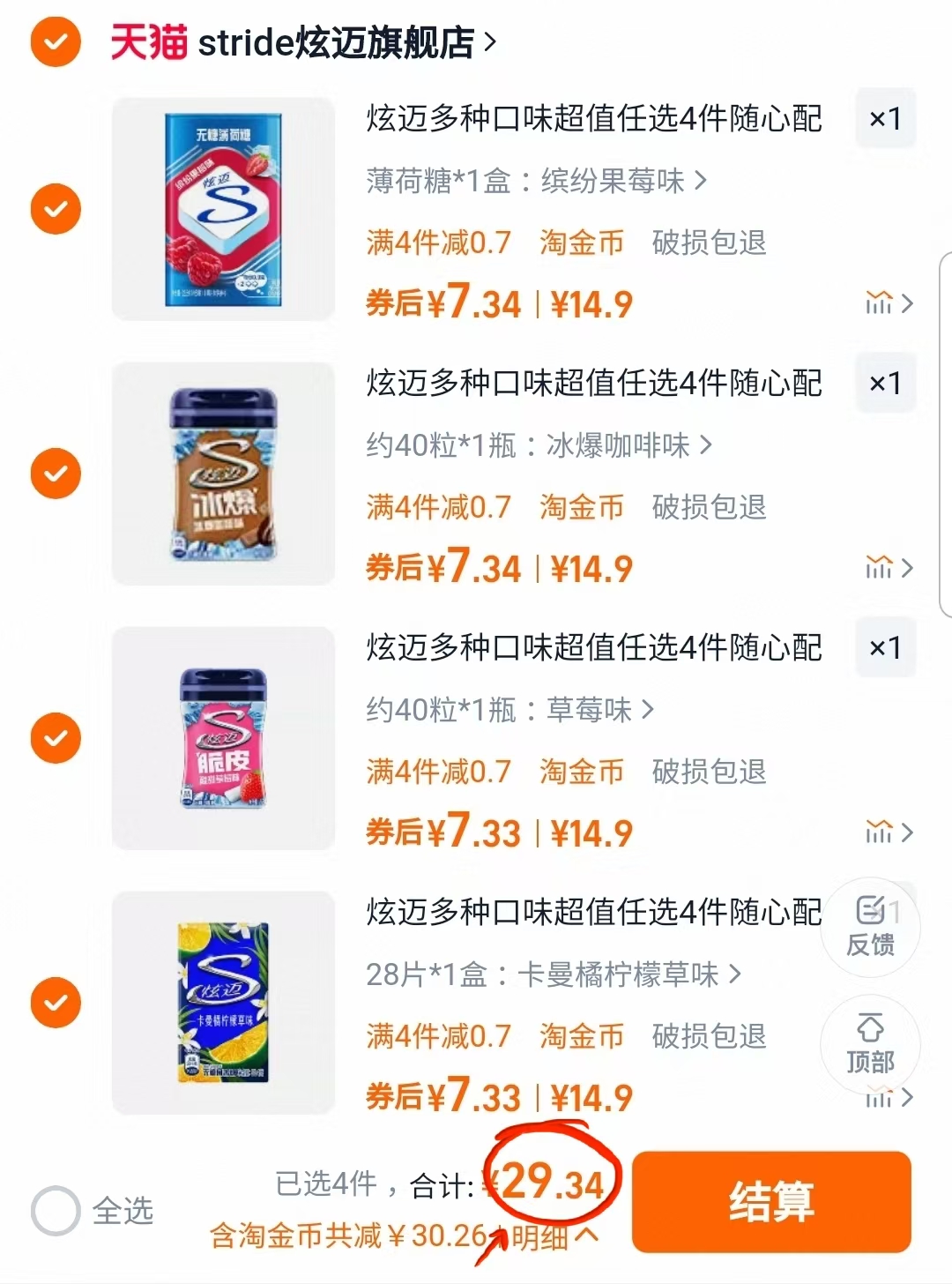The width and height of the screenshot is (952, 1284).
Task: Deselect the stride炫迈旗舰店 store checkbox
Action: click(55, 39)
